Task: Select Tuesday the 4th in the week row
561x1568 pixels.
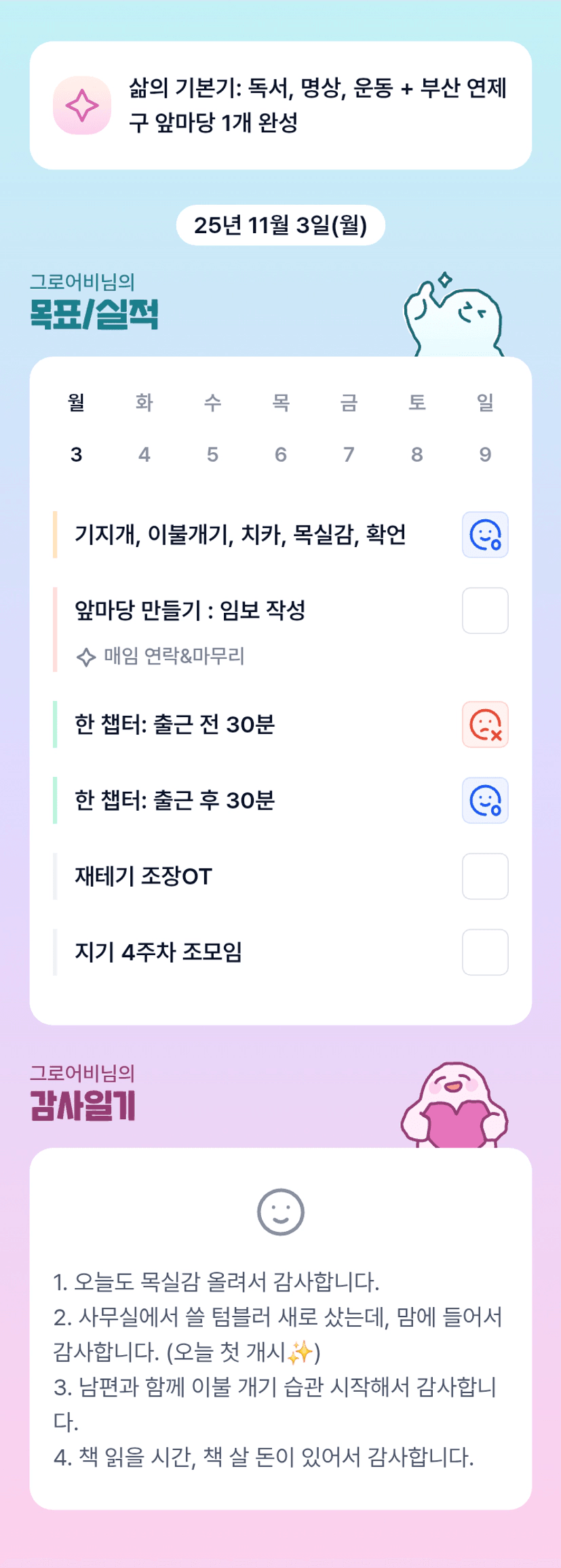Action: [144, 428]
